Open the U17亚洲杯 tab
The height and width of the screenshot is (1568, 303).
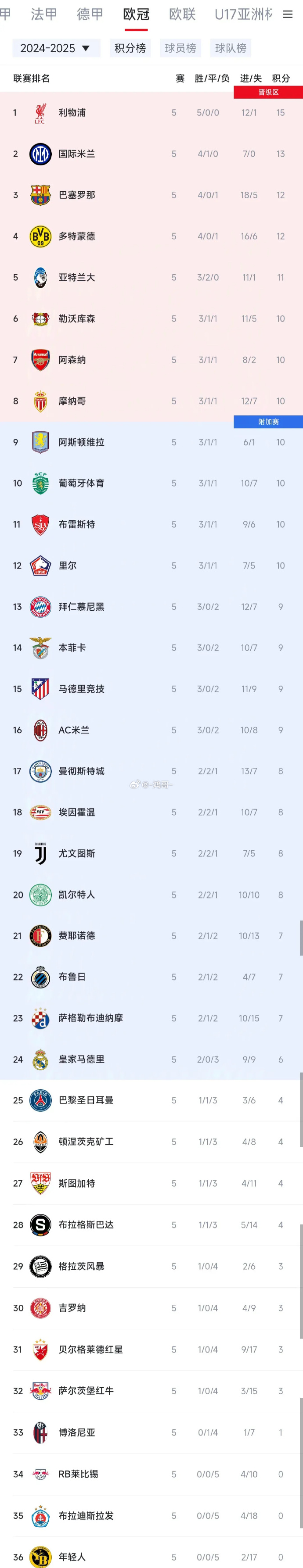243,14
